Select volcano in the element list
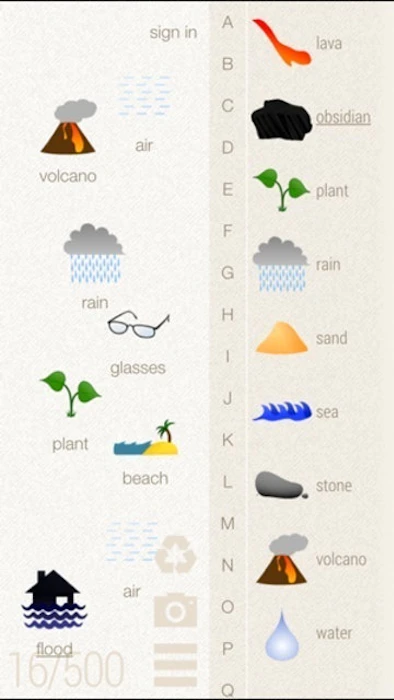 311,559
